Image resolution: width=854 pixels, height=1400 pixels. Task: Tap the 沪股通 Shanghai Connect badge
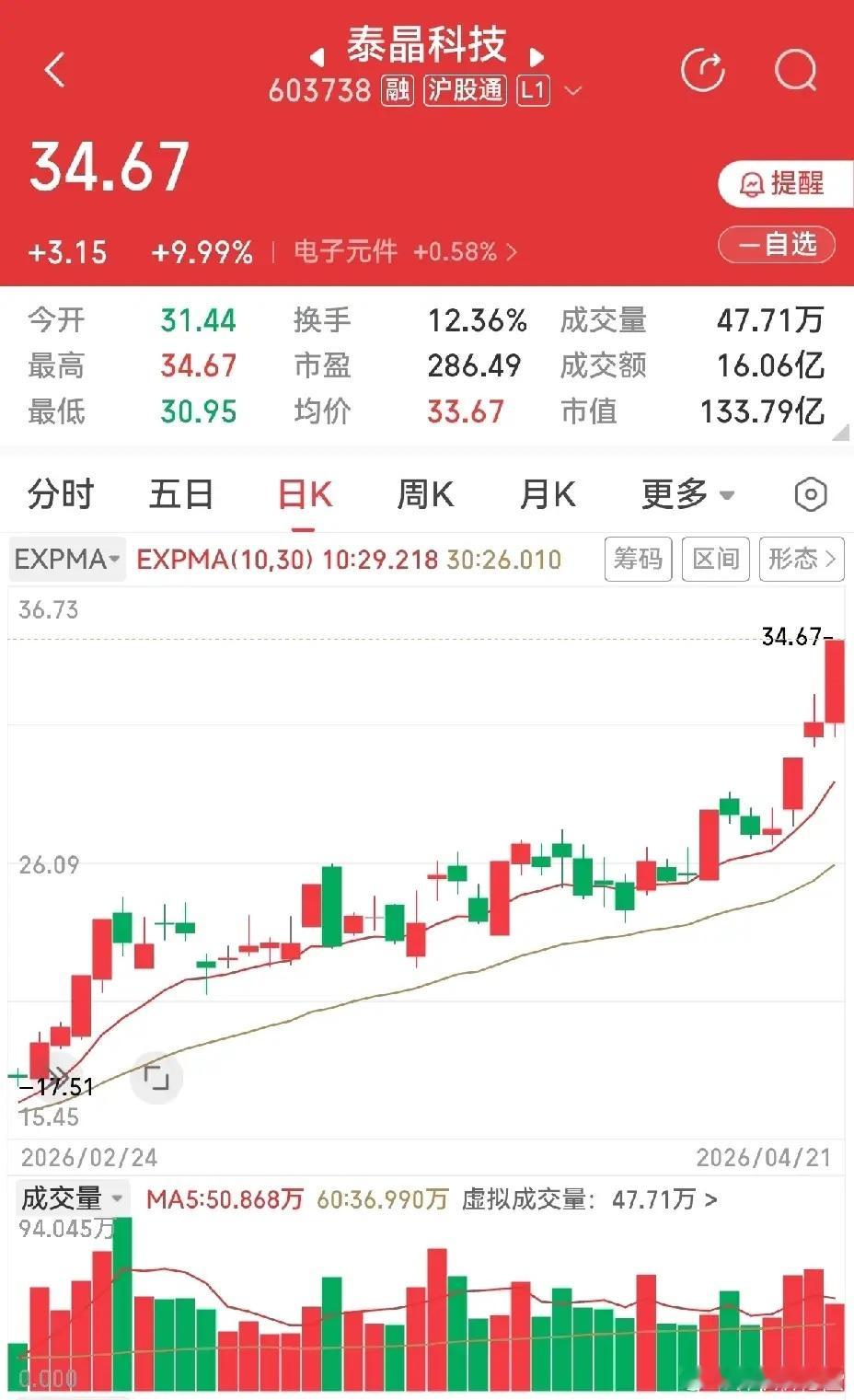(x=465, y=90)
